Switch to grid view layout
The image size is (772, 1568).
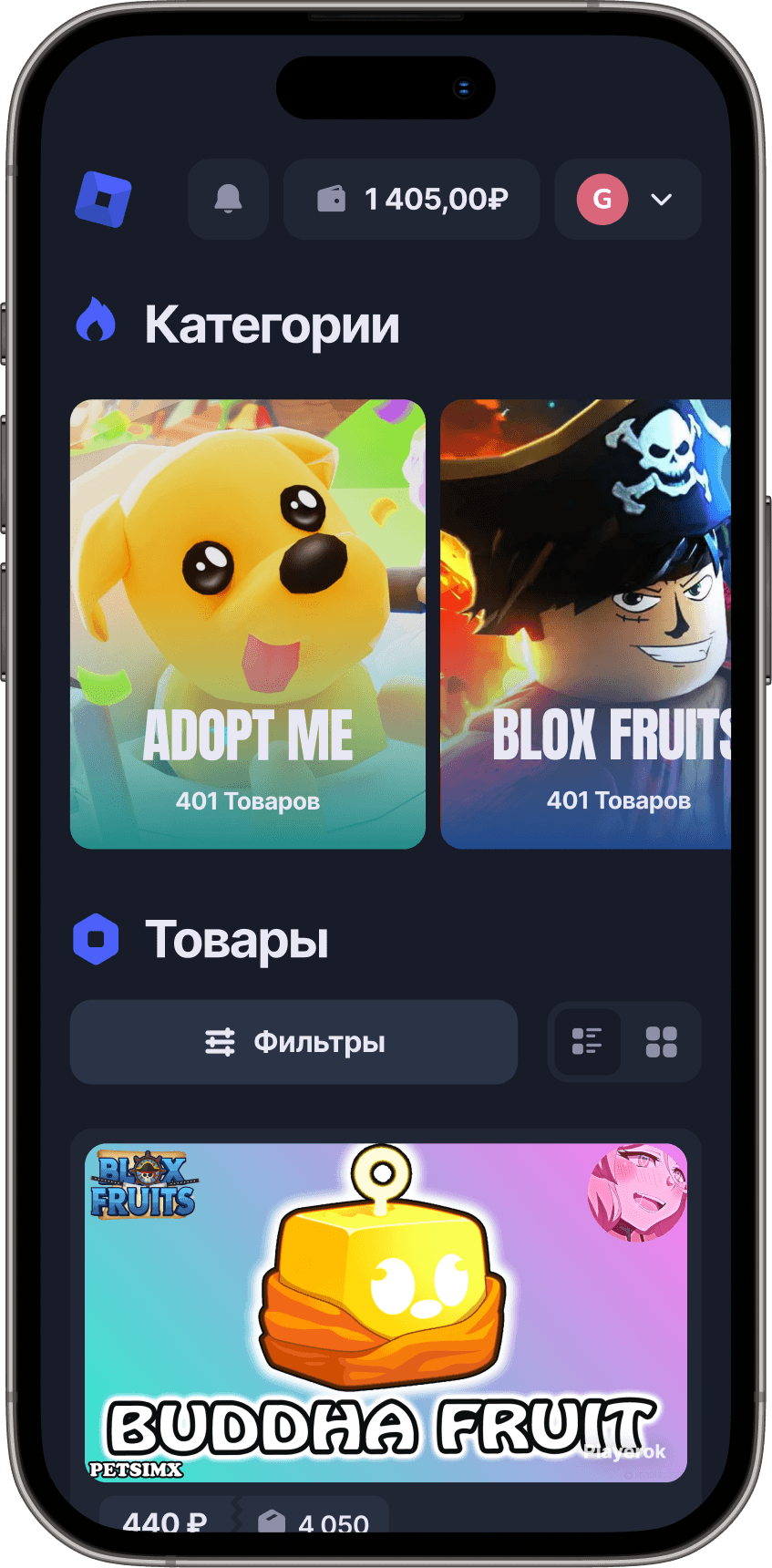point(661,1041)
